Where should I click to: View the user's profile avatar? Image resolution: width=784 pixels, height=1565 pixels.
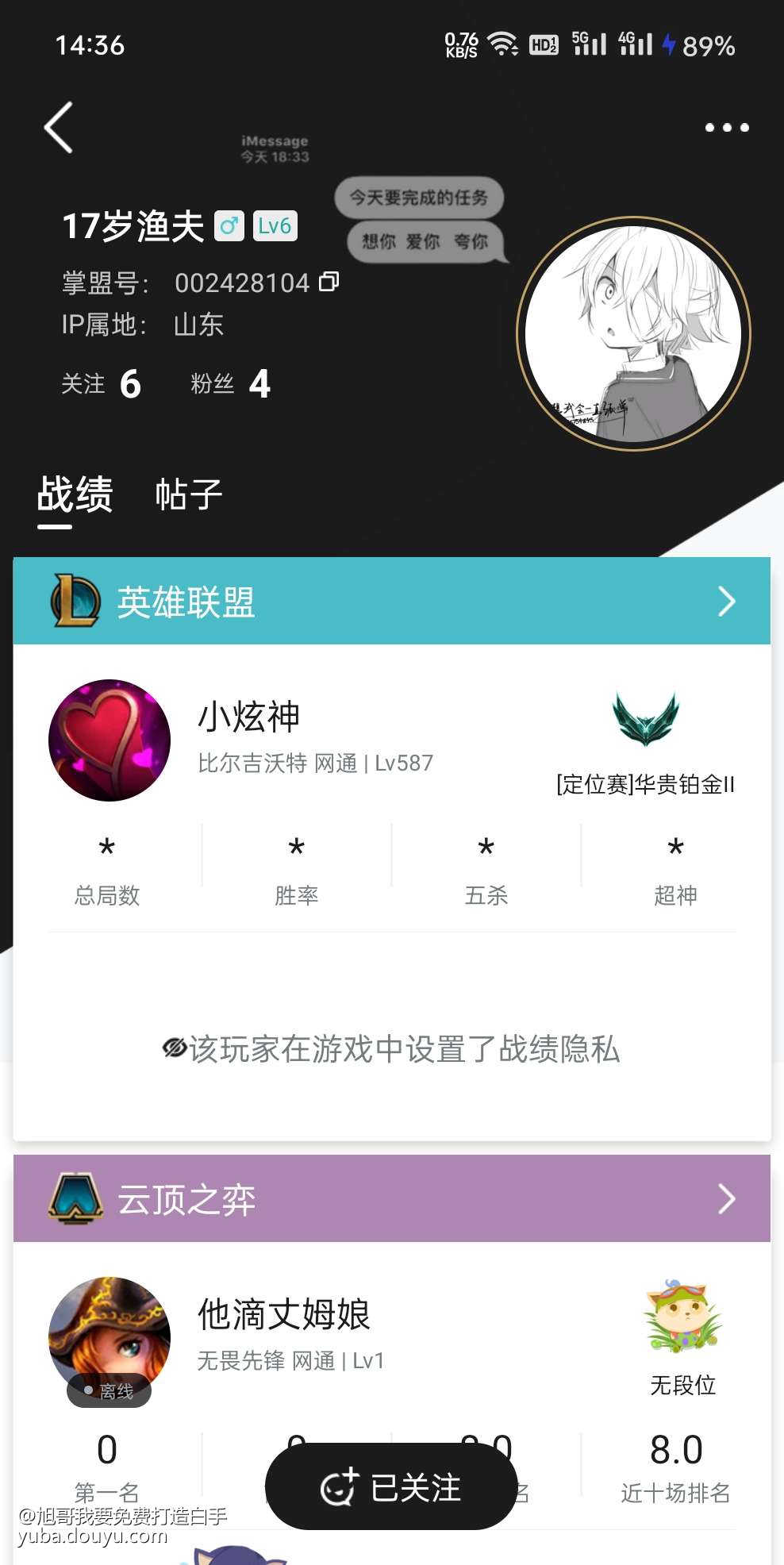632,333
